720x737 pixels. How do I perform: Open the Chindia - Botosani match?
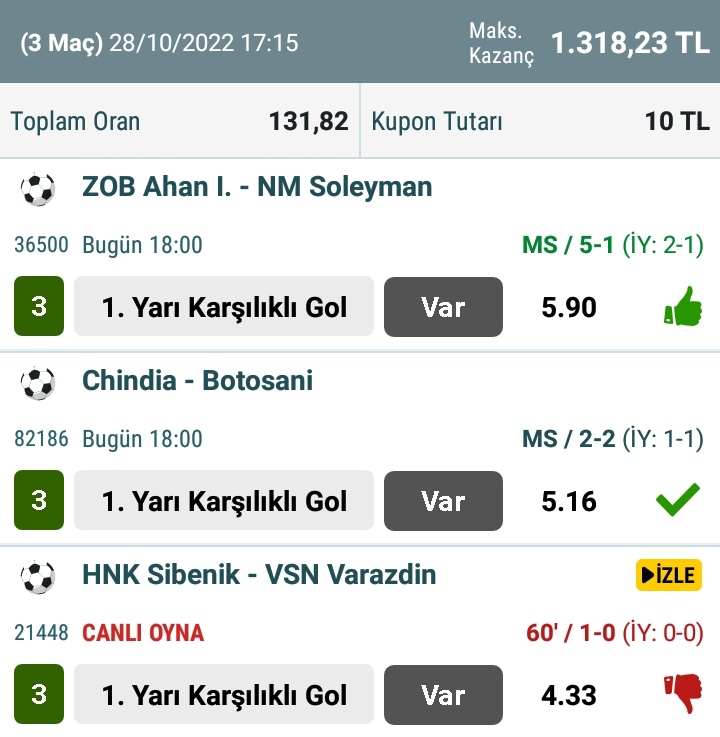197,381
